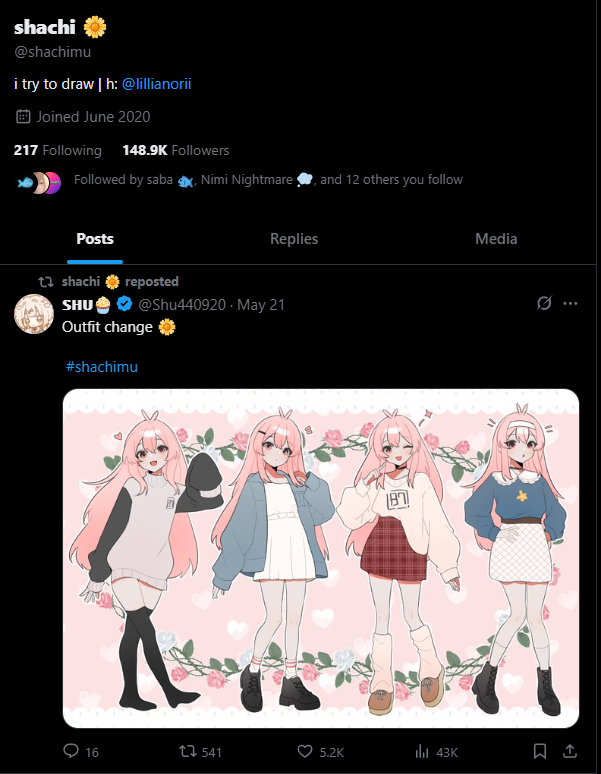
Task: Open the Outfit change artwork image
Action: (321, 558)
